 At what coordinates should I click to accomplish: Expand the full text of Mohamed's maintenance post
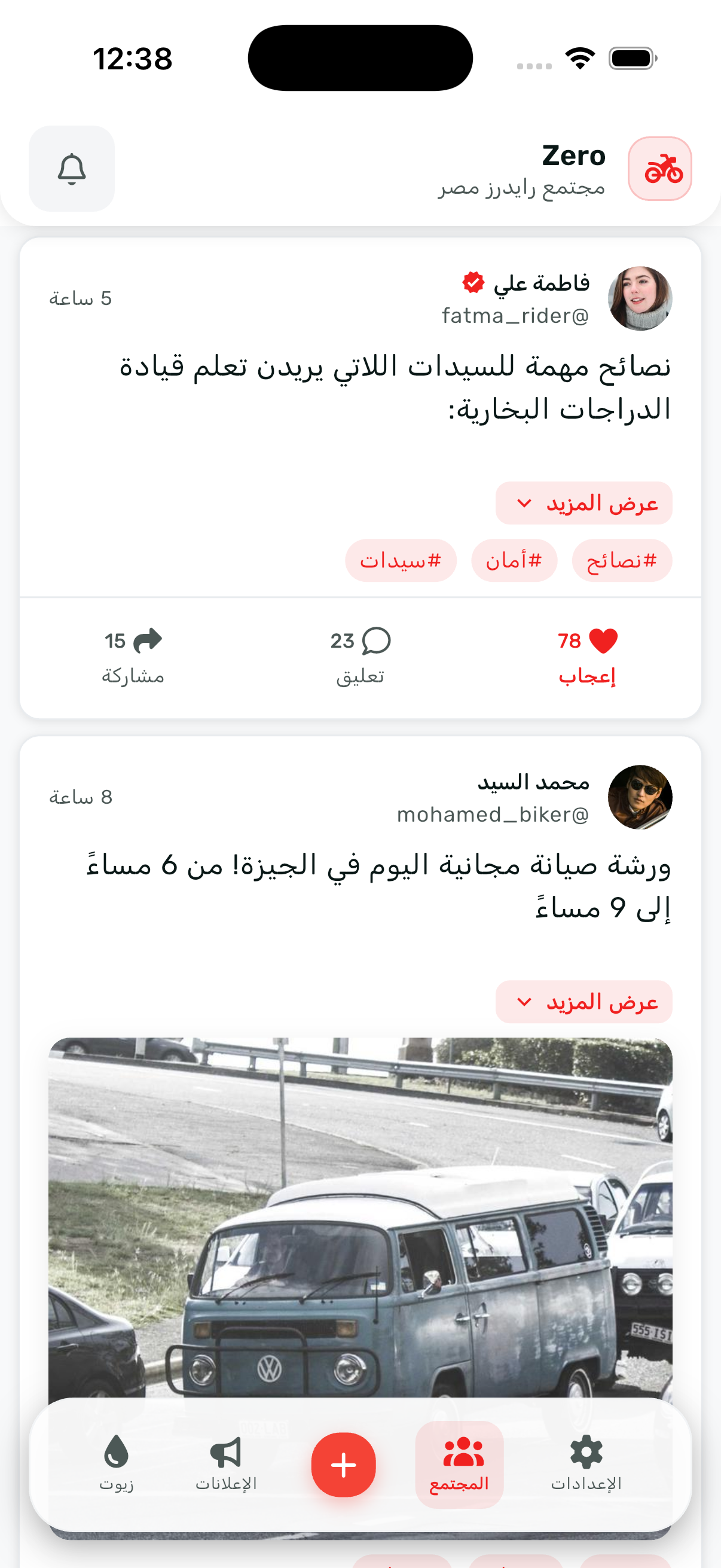[584, 1002]
